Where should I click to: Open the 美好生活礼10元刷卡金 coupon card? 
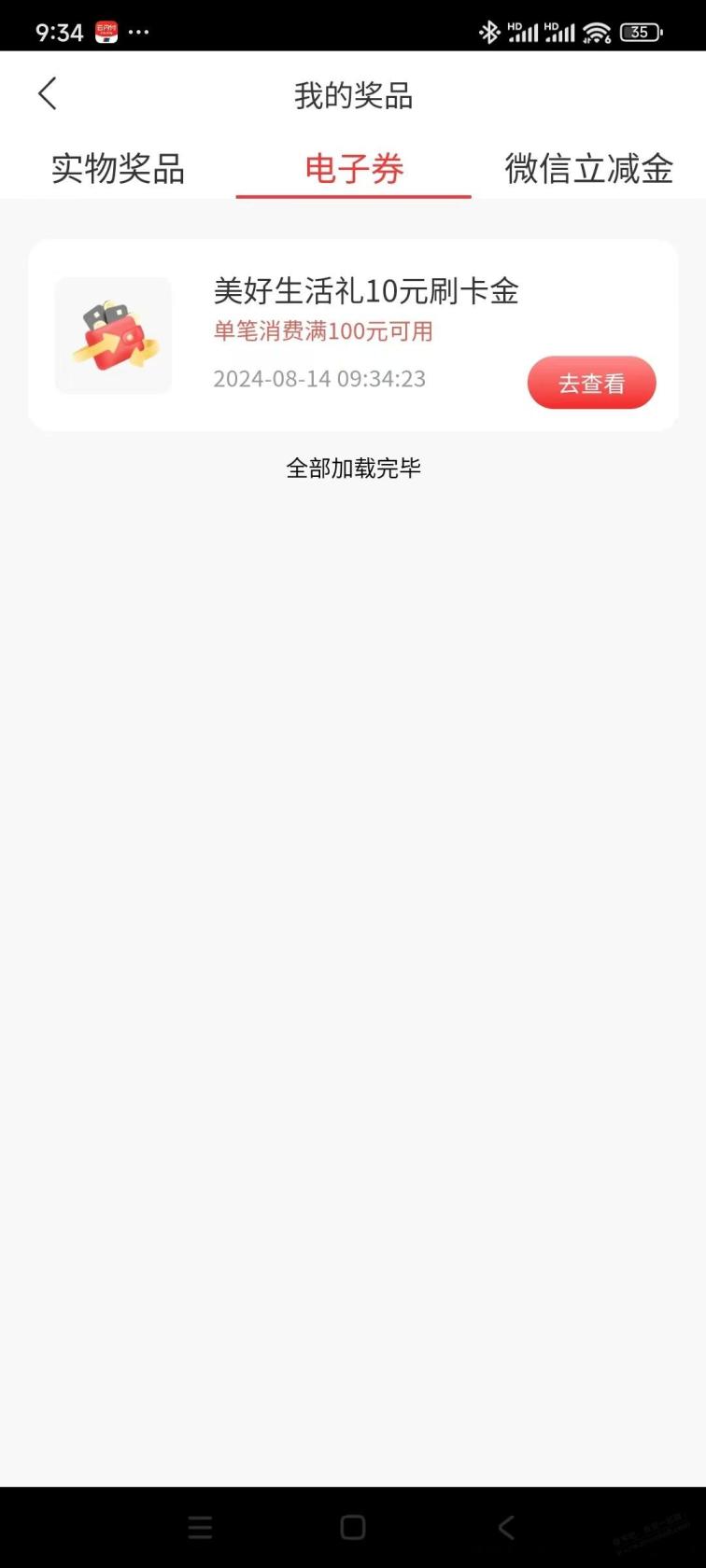pos(353,335)
